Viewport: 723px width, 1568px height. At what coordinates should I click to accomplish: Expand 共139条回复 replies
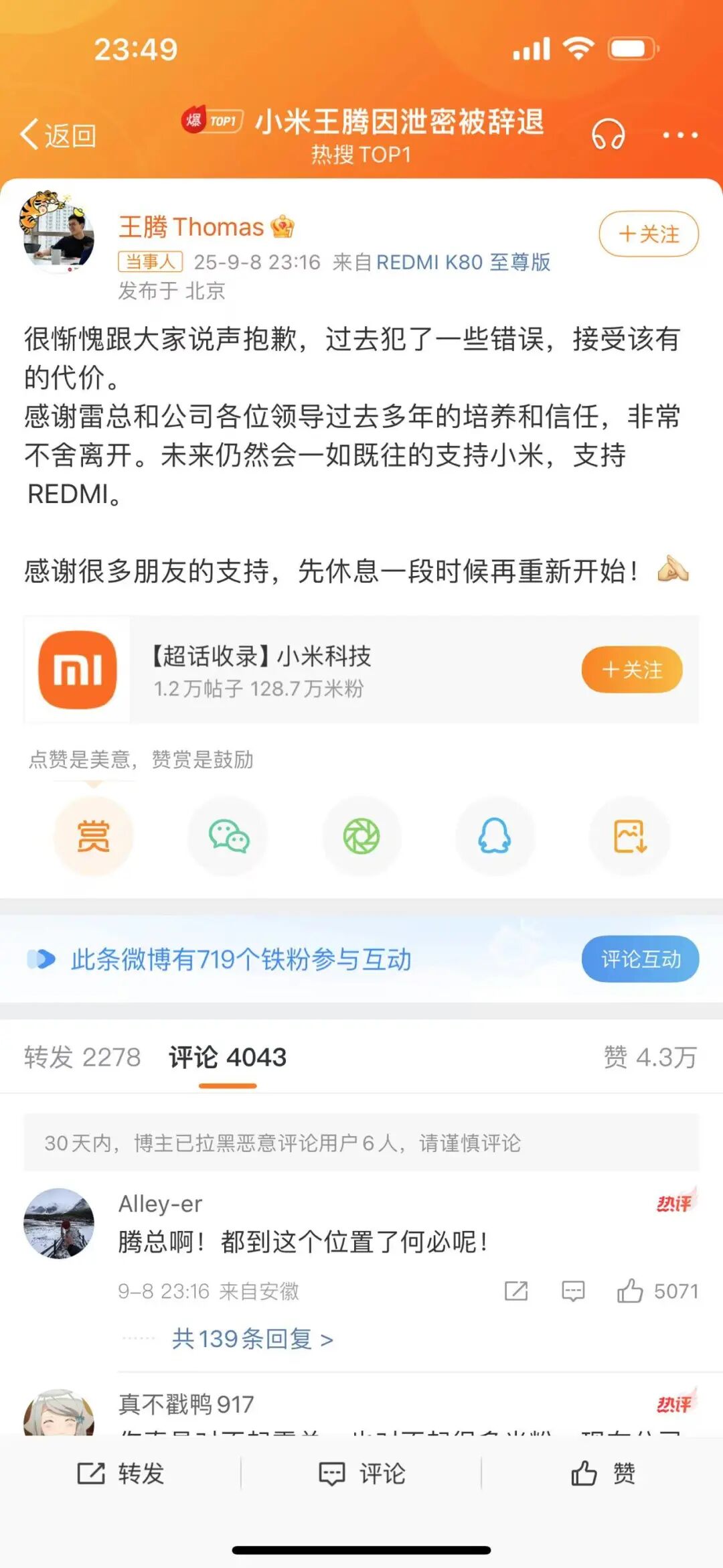[x=252, y=1339]
